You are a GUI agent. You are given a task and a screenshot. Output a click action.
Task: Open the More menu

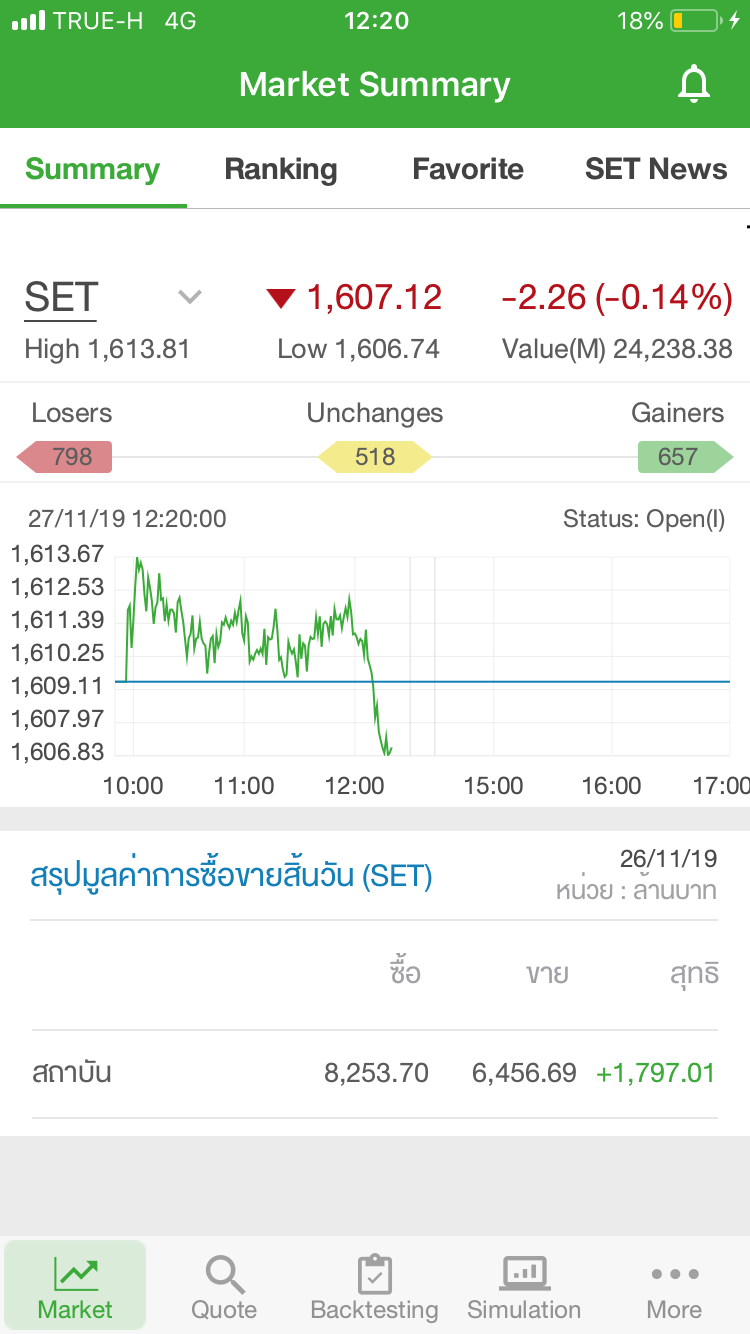[674, 1288]
